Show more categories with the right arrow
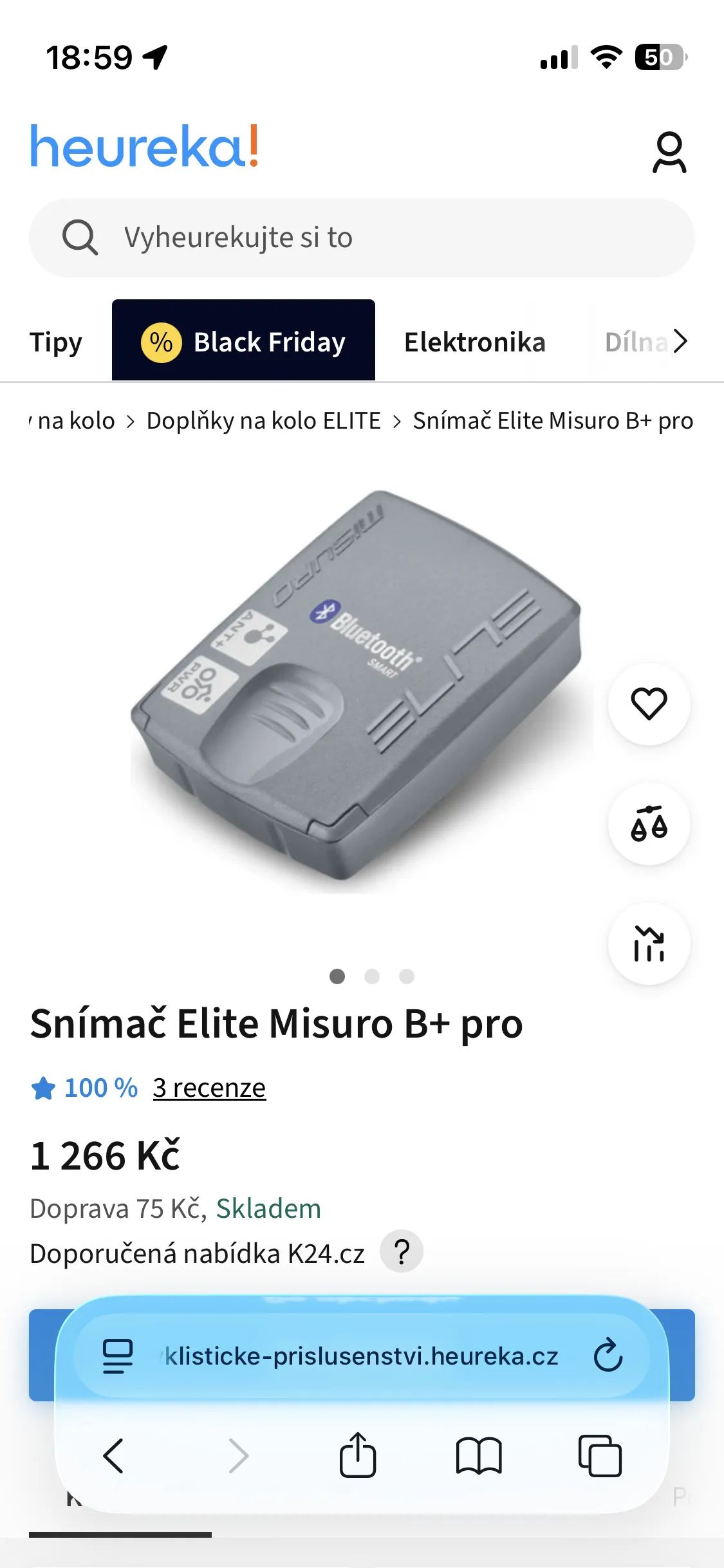Screen dimensions: 724x1568 (x=680, y=341)
